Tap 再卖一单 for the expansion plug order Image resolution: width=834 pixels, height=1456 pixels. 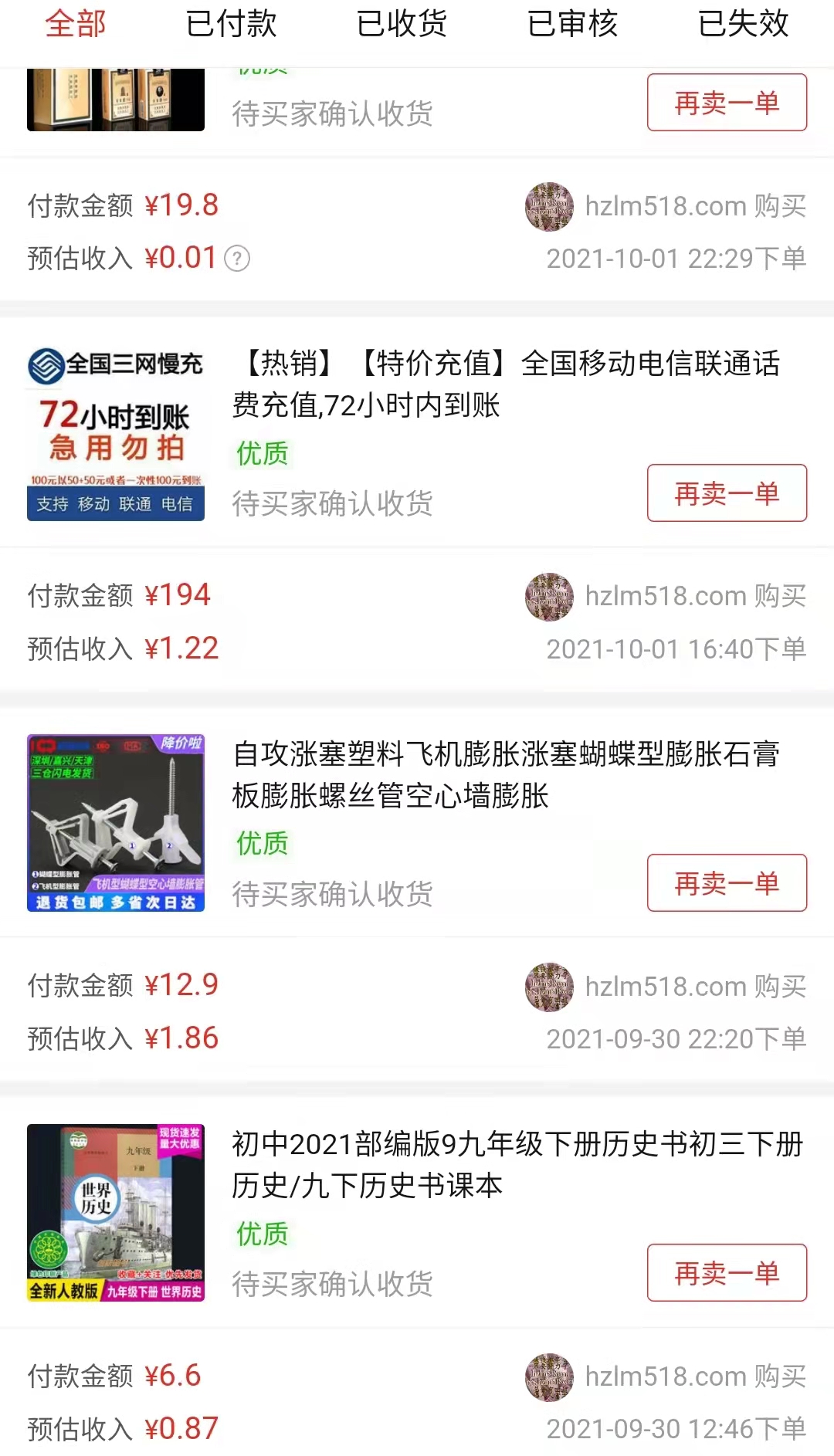[x=727, y=883]
